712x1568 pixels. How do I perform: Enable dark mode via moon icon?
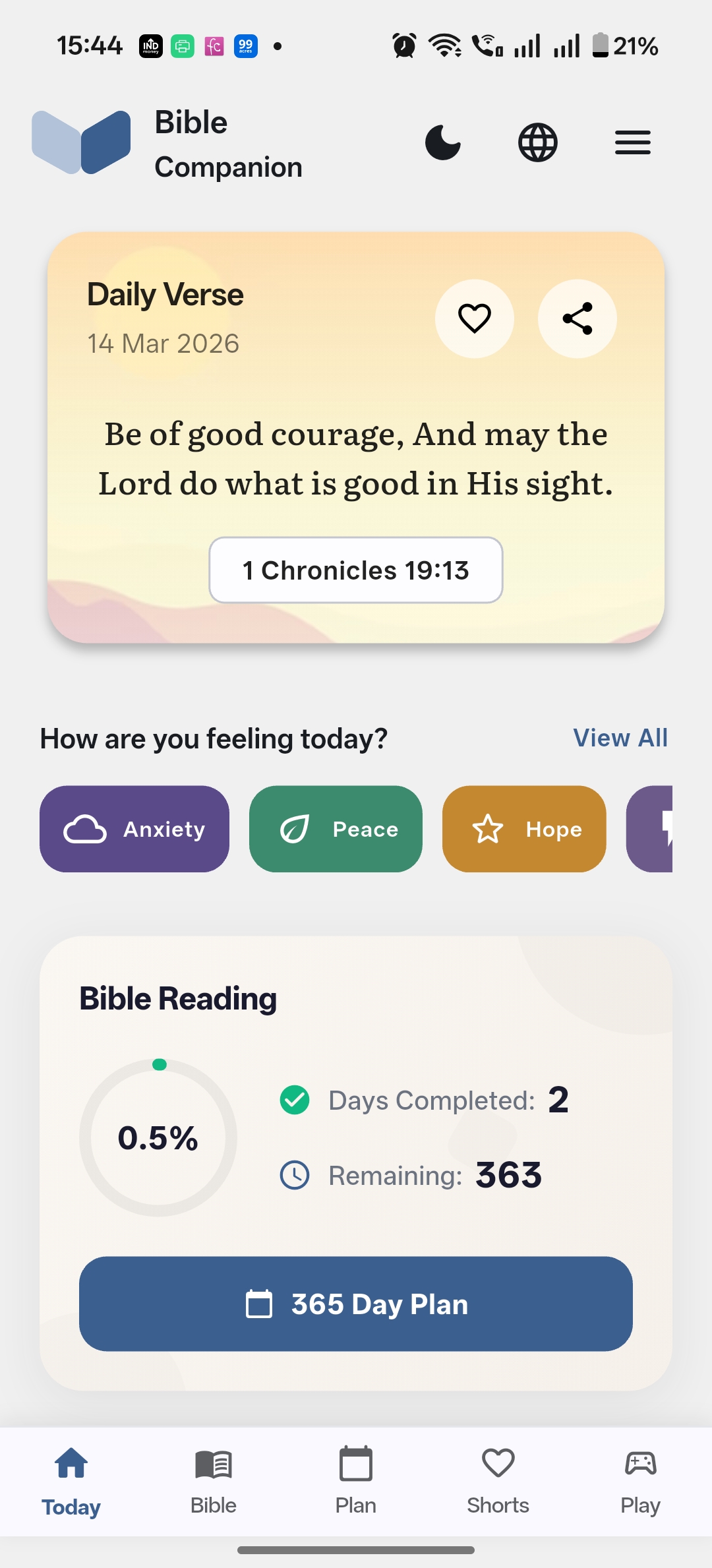coord(443,142)
